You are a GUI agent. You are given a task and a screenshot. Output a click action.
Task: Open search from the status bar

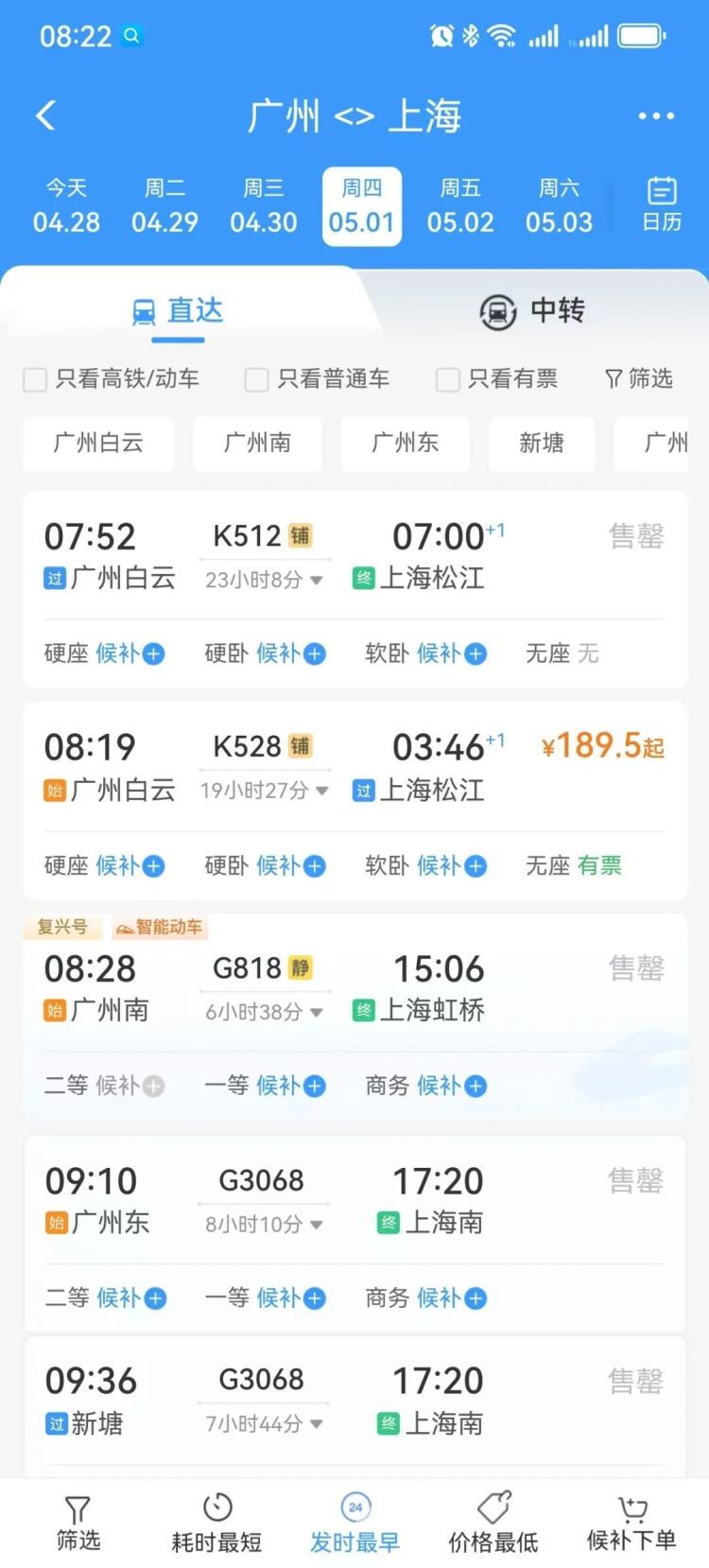pyautogui.click(x=131, y=35)
